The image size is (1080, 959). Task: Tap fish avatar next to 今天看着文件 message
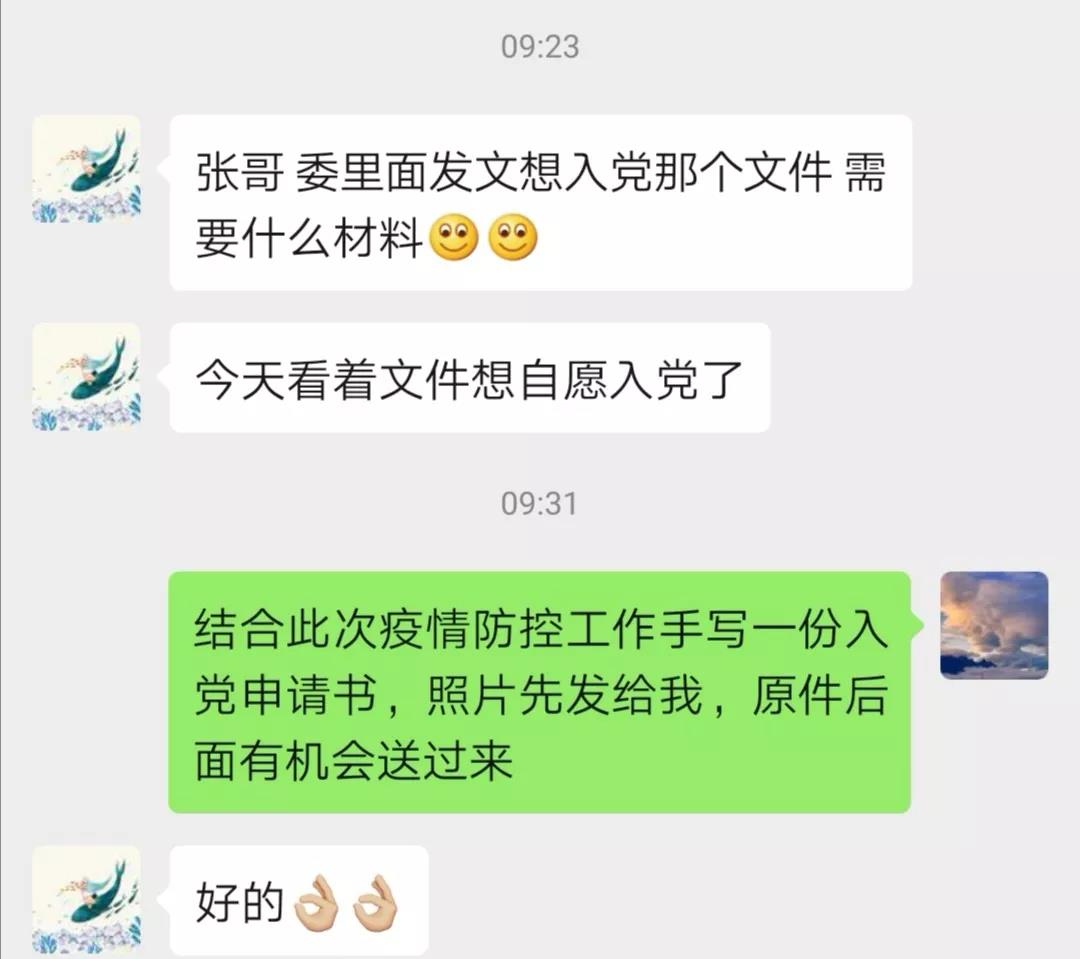click(86, 377)
